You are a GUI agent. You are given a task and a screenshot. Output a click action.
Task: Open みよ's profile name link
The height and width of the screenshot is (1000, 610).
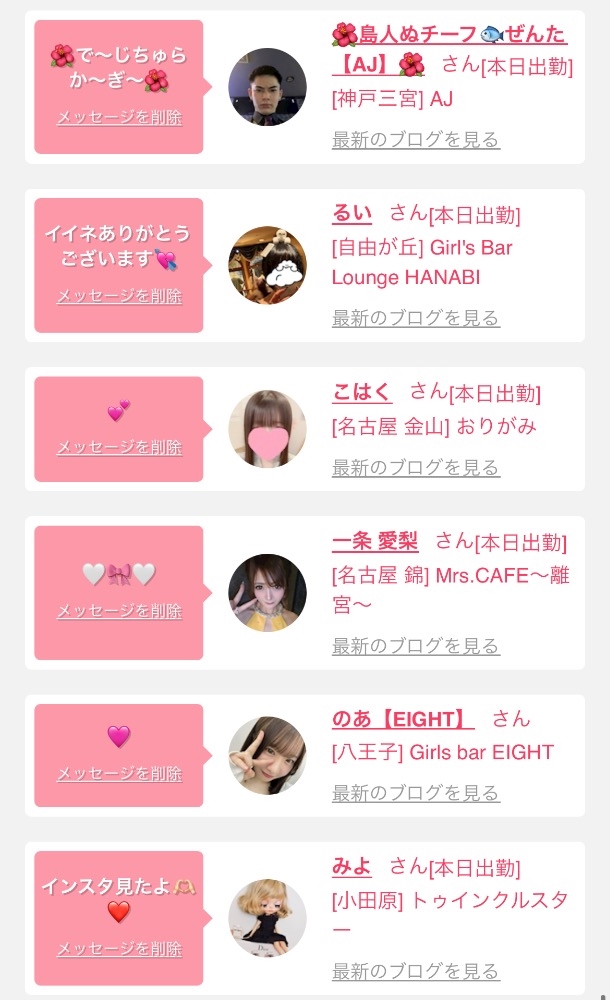point(351,867)
